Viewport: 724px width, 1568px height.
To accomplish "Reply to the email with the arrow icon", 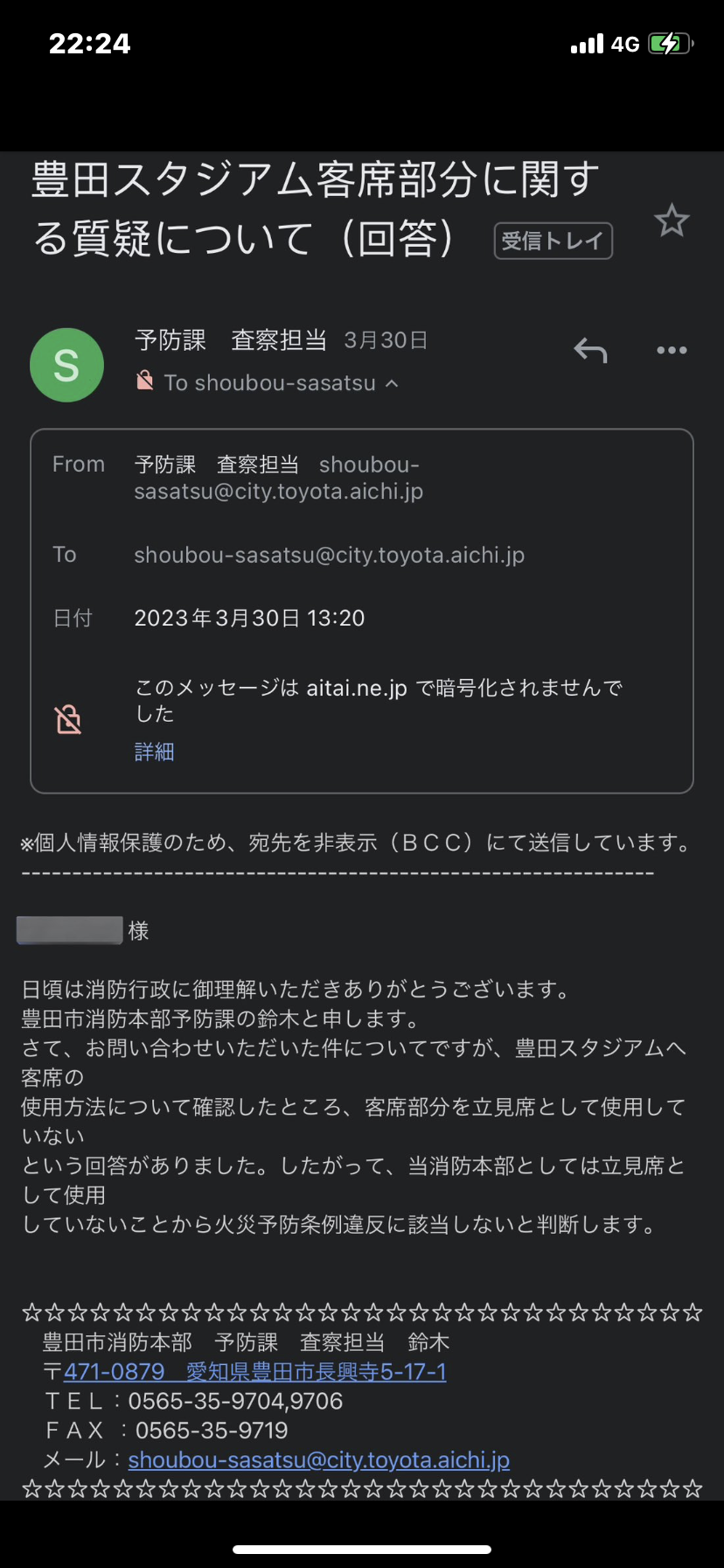I will [590, 350].
